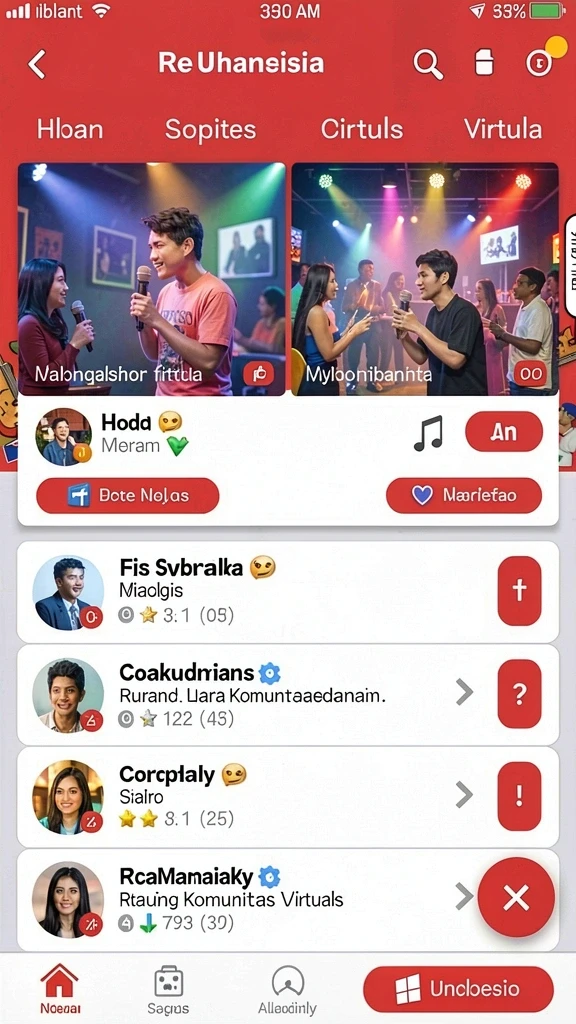Open the Malongalshor fittula karaoke tile
This screenshot has width=576, height=1024.
coord(152,279)
